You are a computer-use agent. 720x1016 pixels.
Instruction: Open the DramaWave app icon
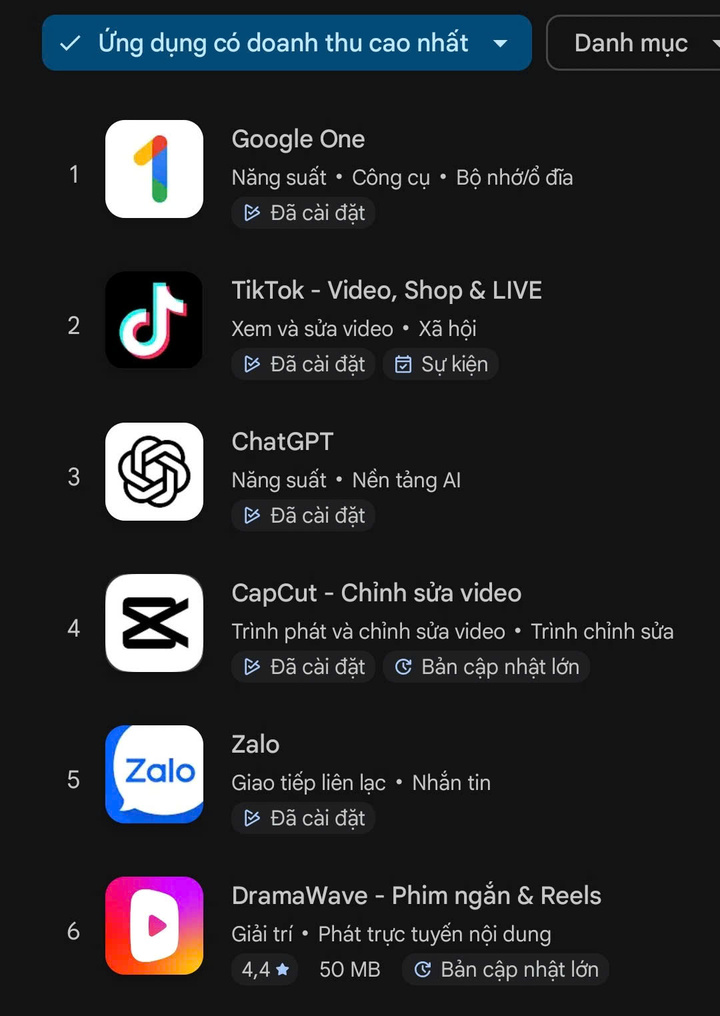coord(154,927)
